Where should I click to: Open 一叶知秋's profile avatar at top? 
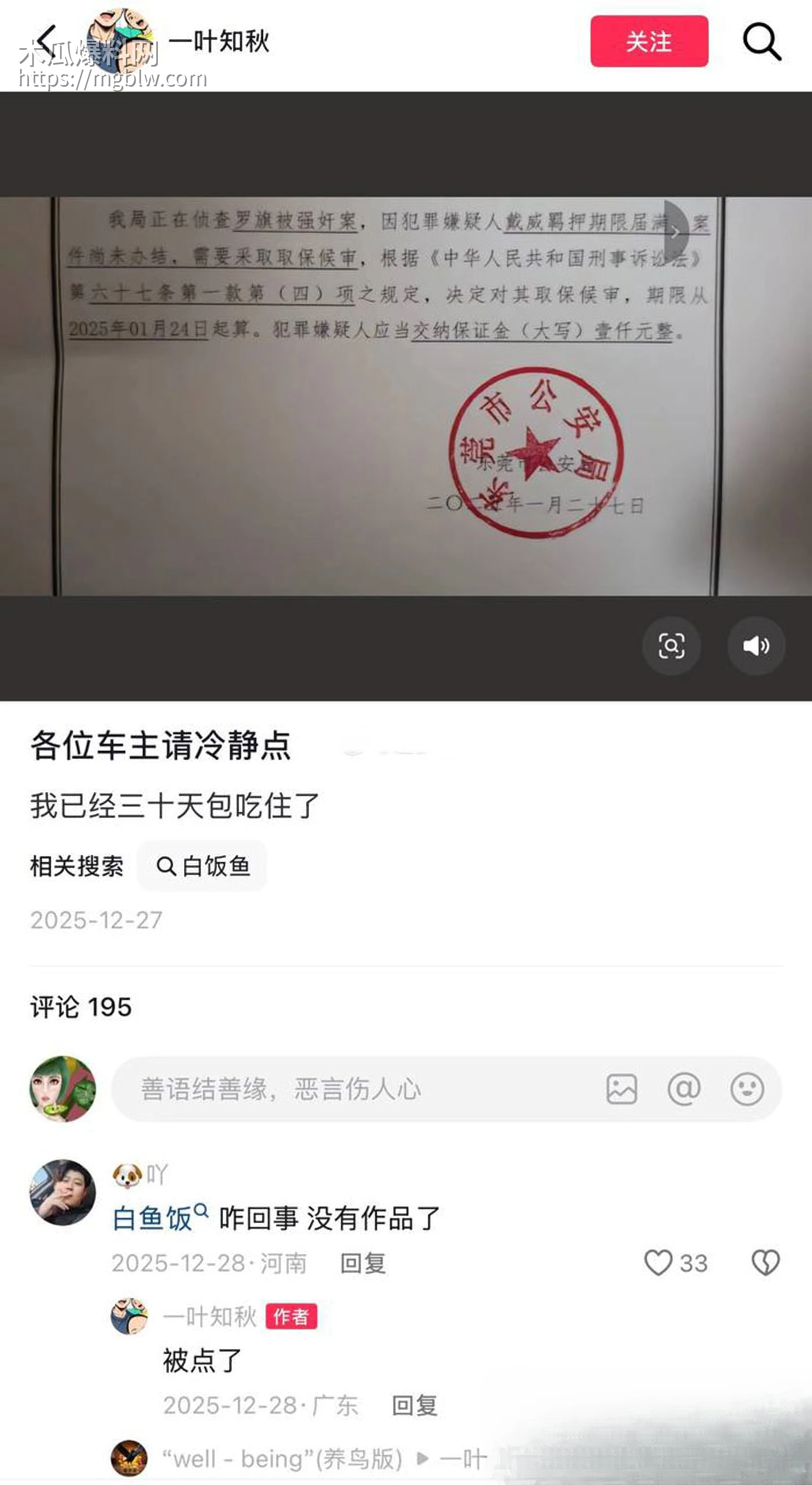pyautogui.click(x=123, y=38)
